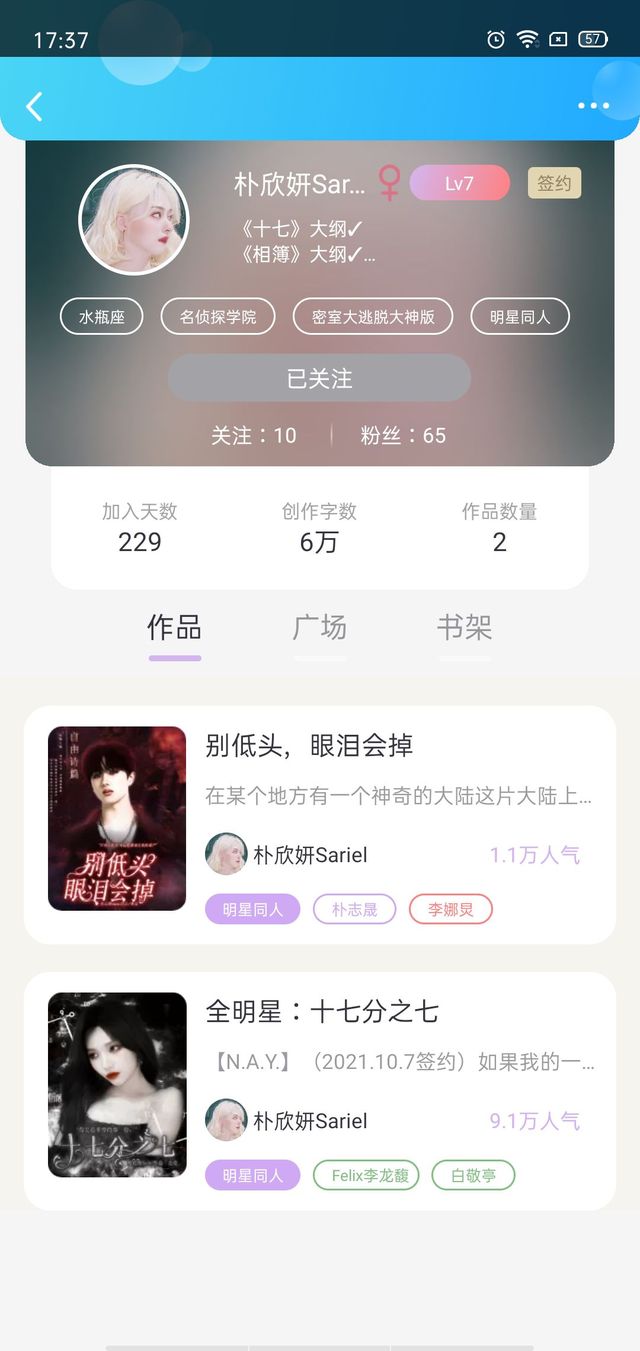The width and height of the screenshot is (640, 1351).
Task: Select the Felix李龙馥 tag chip
Action: click(366, 1176)
